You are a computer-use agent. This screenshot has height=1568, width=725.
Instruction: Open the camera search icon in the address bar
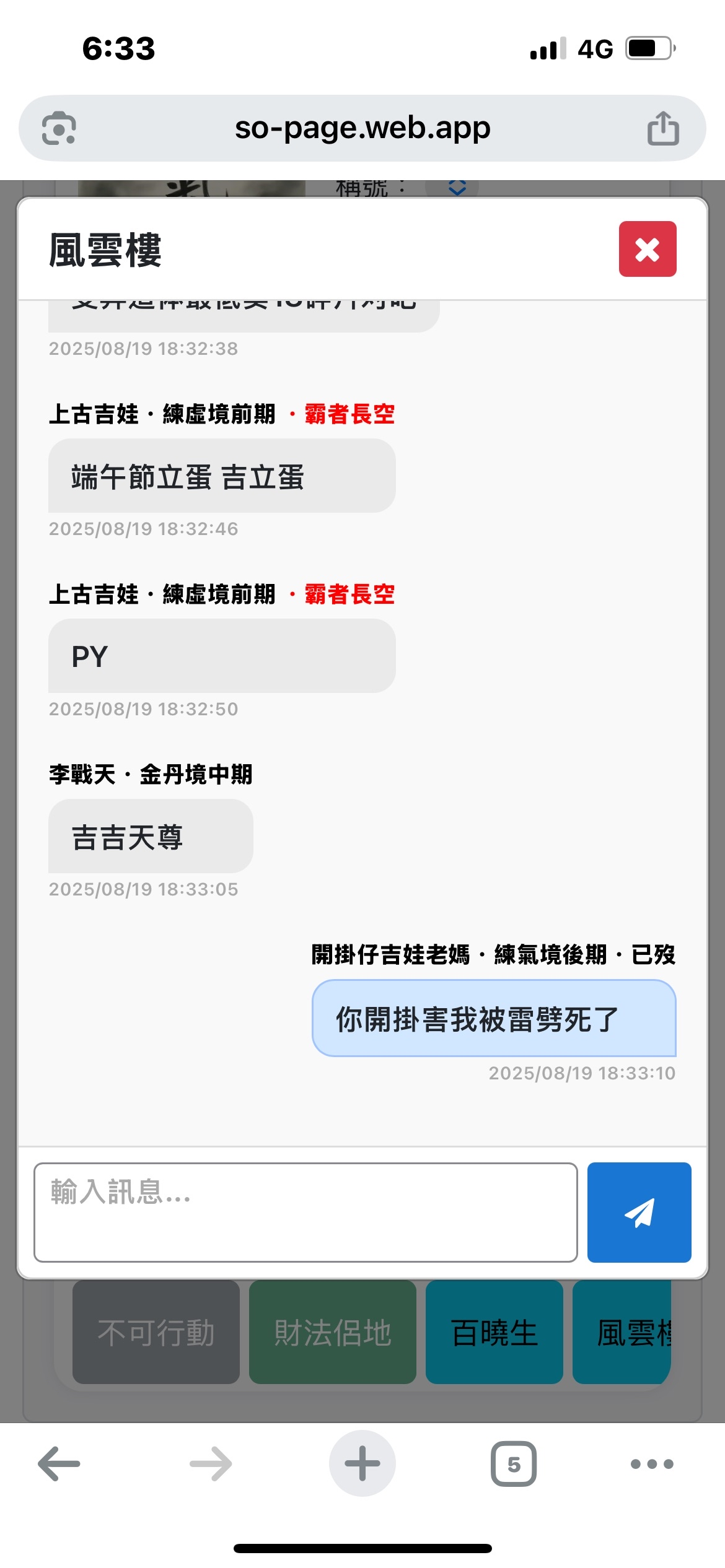coord(59,128)
